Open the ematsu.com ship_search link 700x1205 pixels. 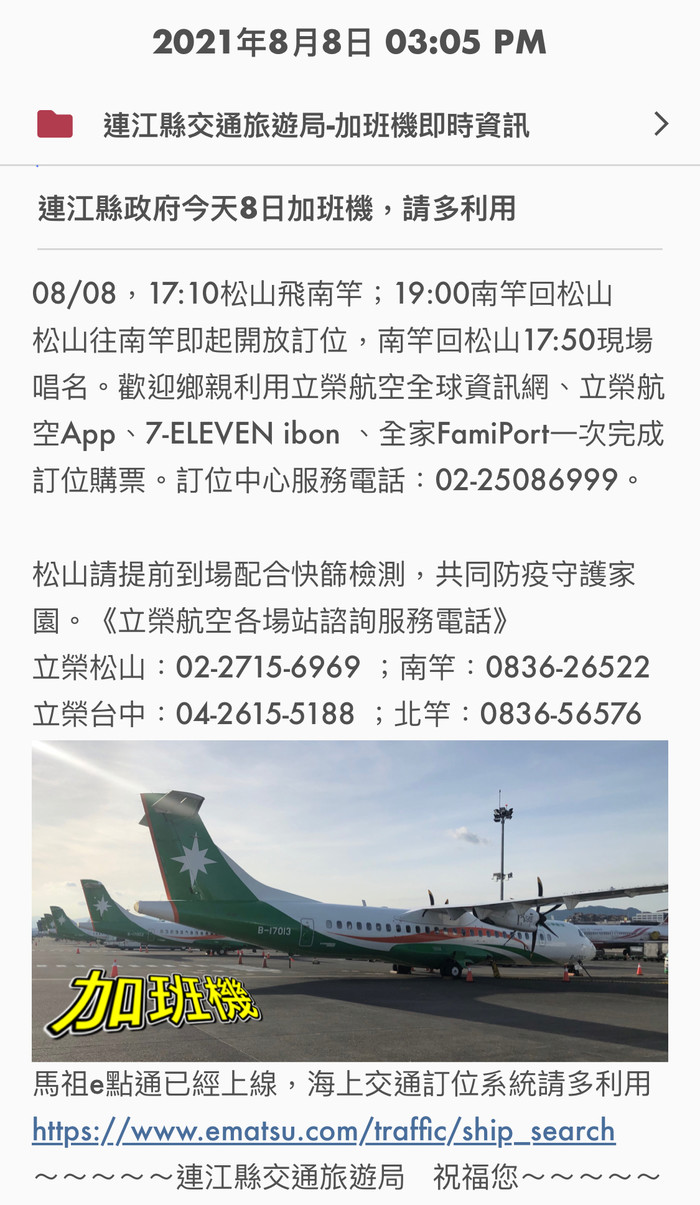pos(323,1131)
